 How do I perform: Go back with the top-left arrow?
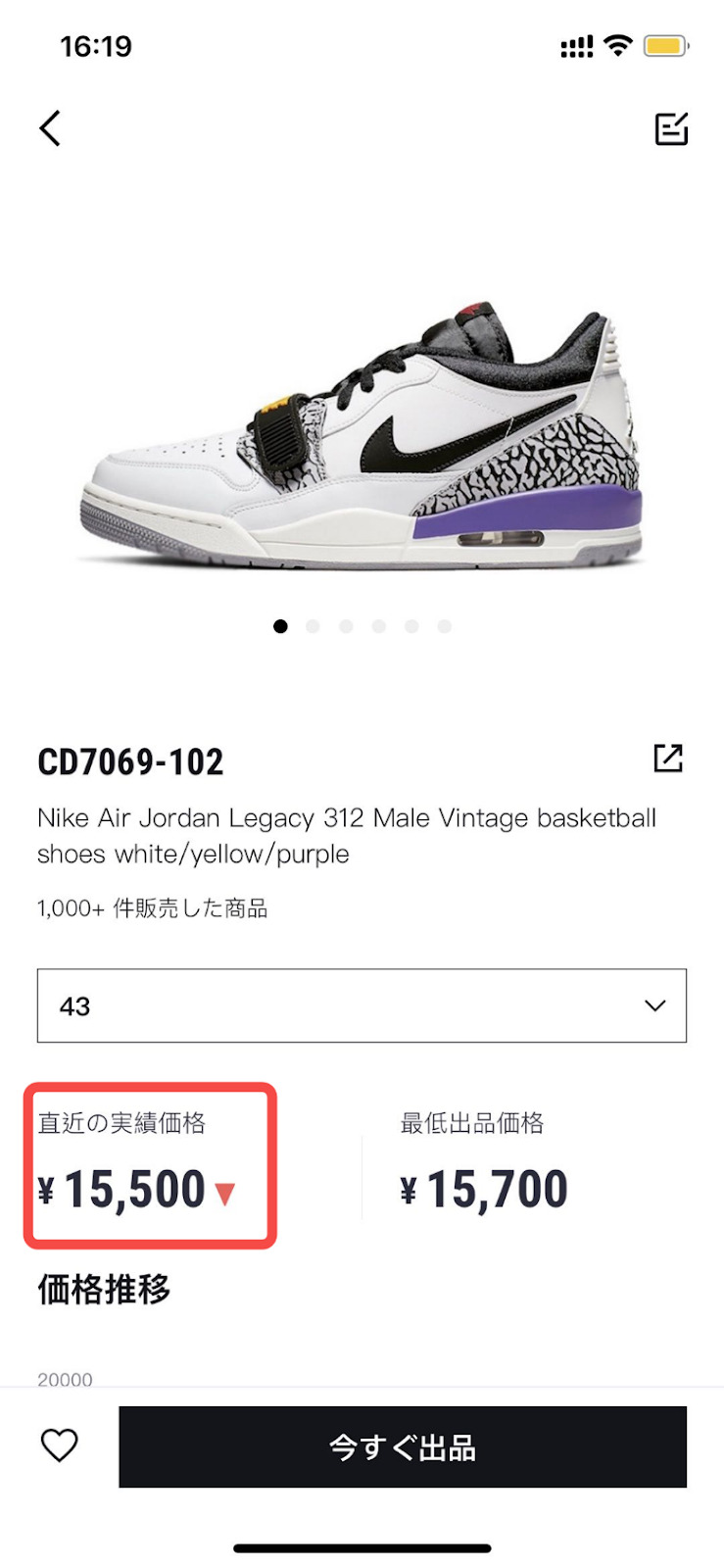pos(50,128)
